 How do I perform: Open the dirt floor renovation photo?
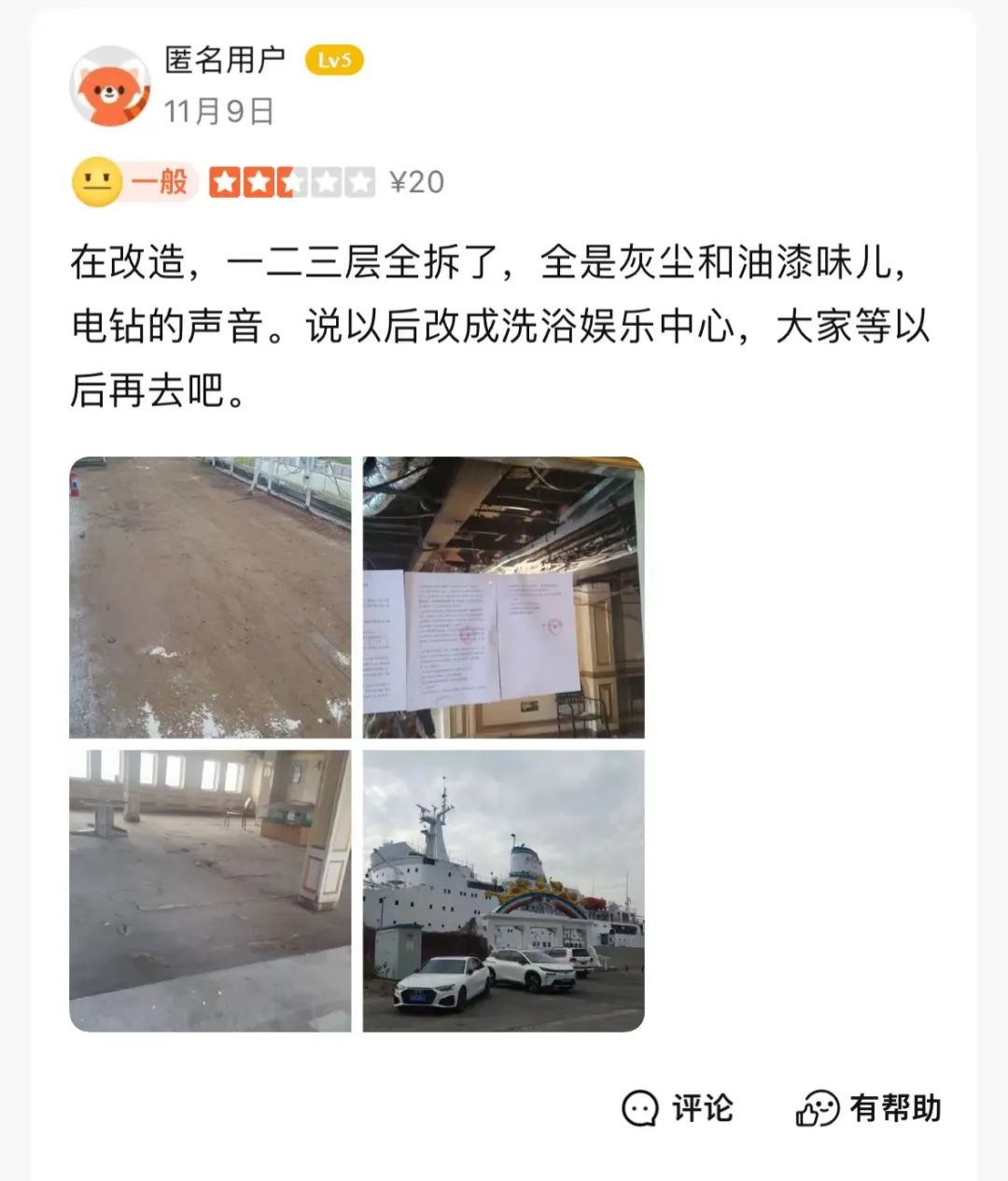point(210,598)
